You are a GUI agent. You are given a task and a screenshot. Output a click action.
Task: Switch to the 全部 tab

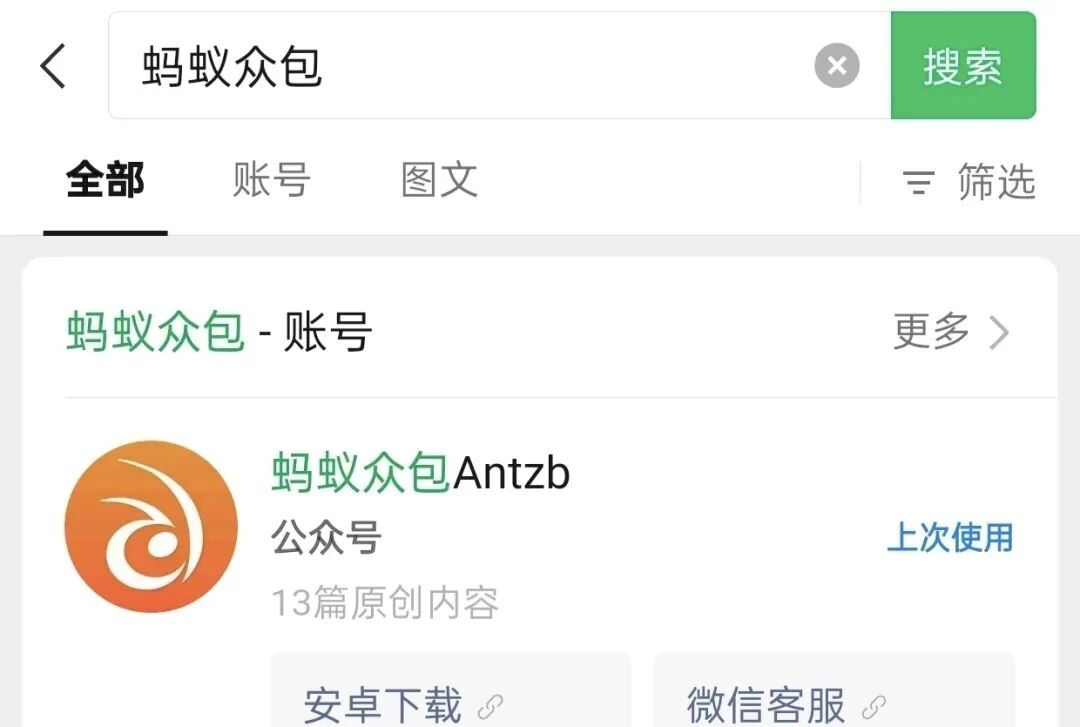click(105, 182)
